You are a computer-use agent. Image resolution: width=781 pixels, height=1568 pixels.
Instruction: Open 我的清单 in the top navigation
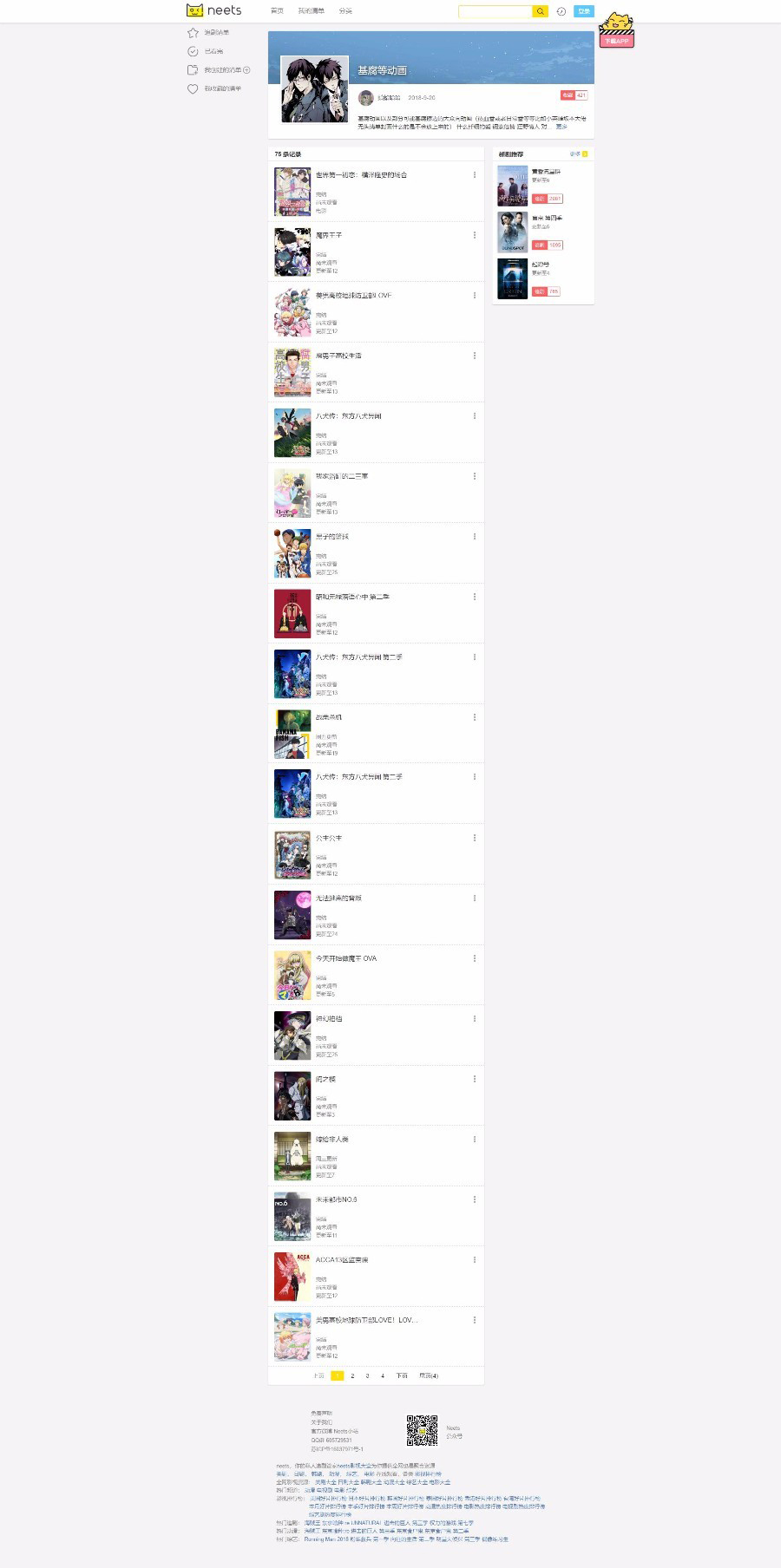[x=311, y=11]
